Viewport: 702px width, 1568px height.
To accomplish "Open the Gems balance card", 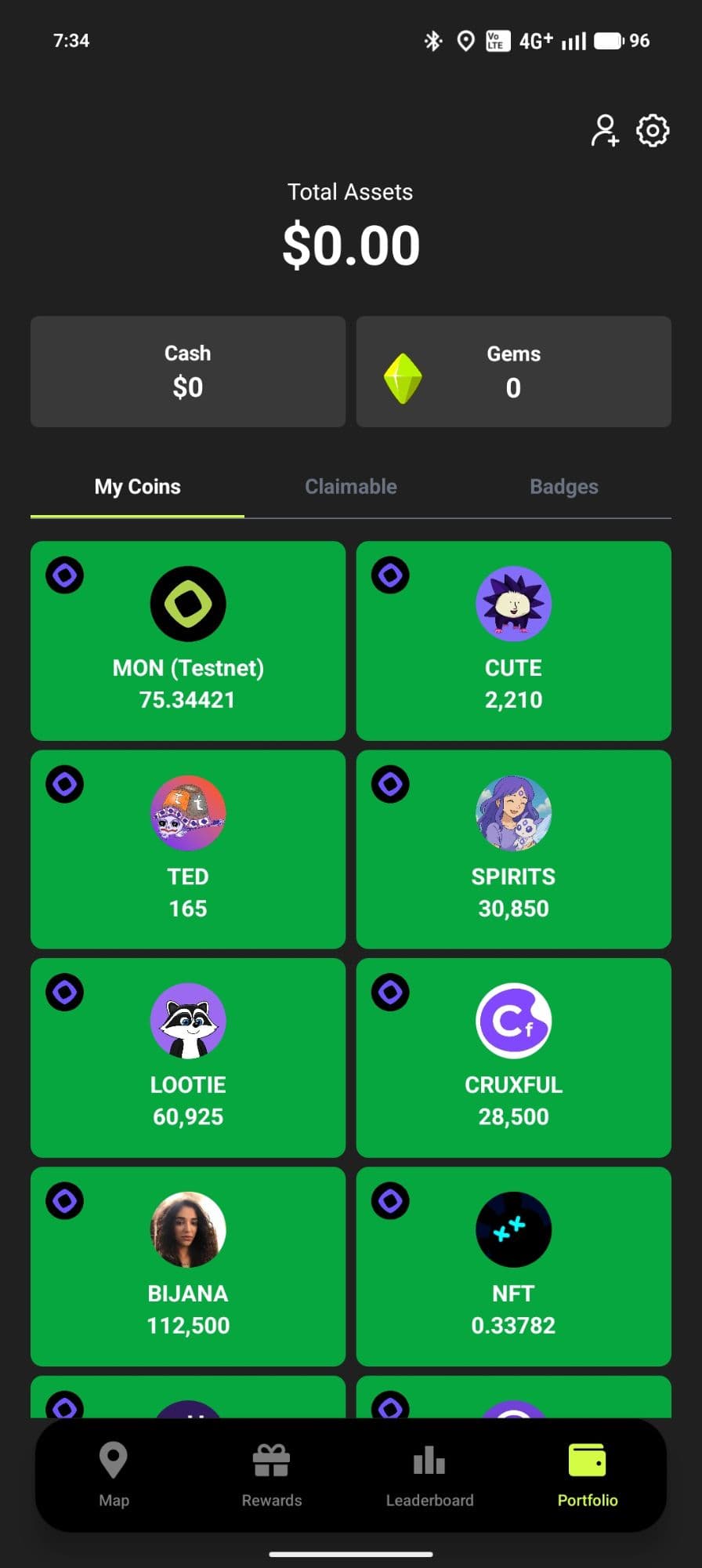I will coord(513,372).
